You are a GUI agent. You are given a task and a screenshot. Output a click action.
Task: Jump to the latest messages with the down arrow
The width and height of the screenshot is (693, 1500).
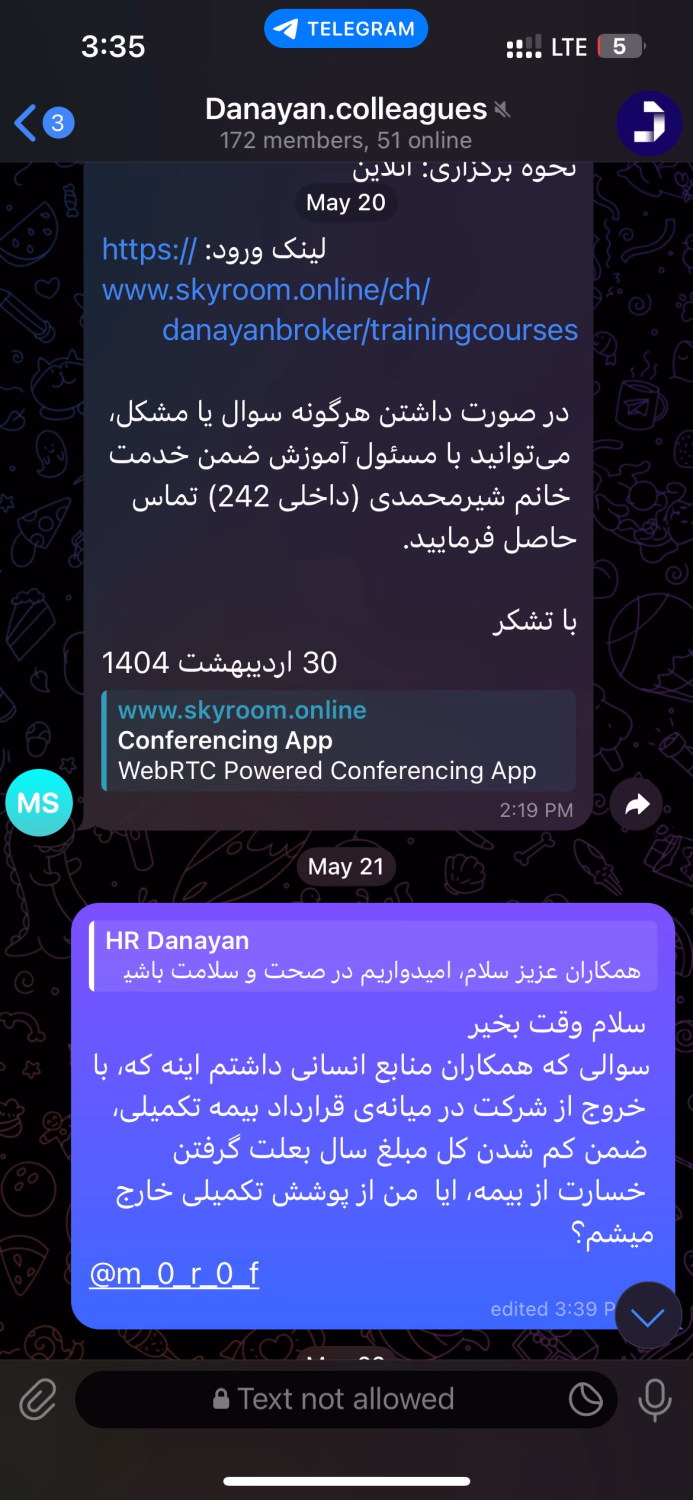[x=648, y=1316]
